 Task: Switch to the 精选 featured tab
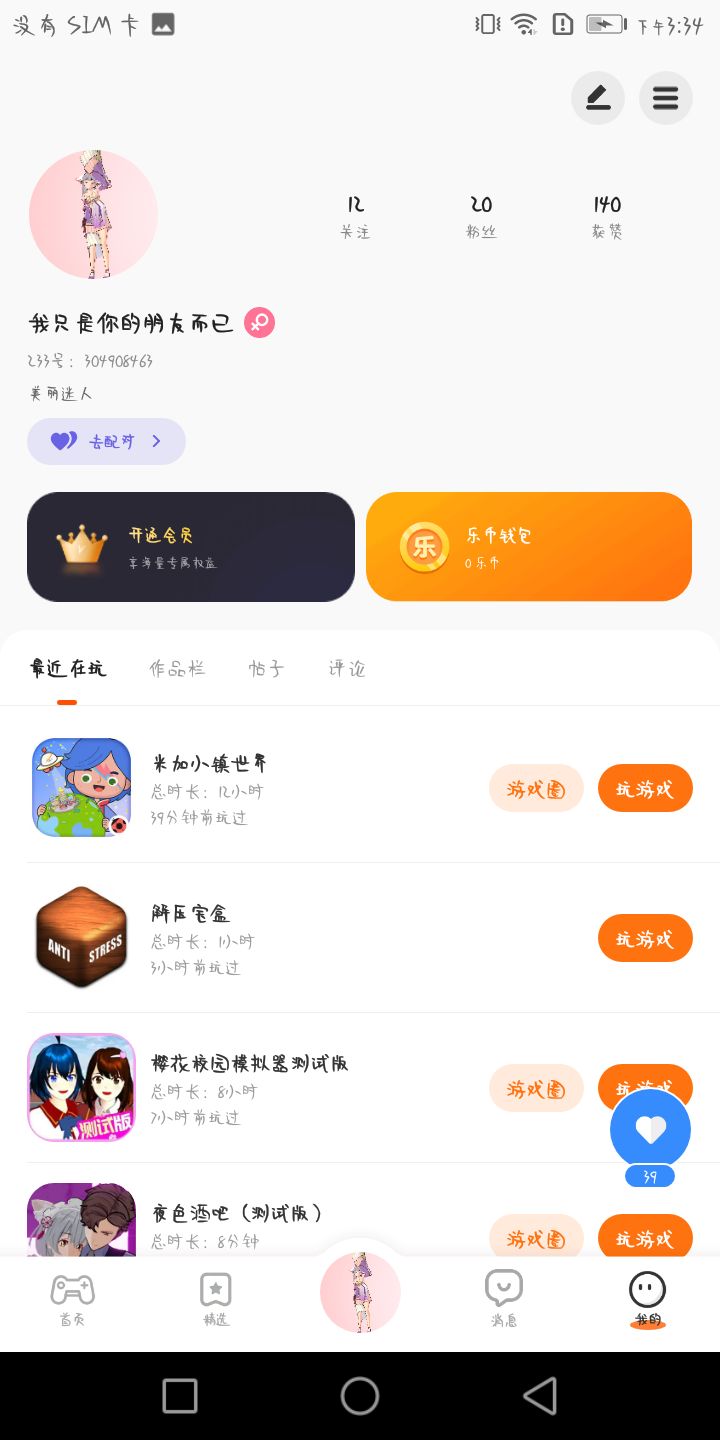tap(216, 1299)
